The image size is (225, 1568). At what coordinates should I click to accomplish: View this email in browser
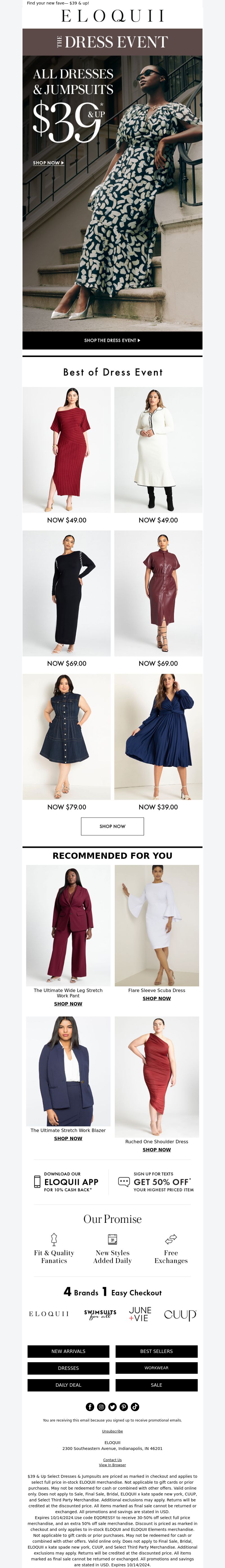coord(112,1465)
